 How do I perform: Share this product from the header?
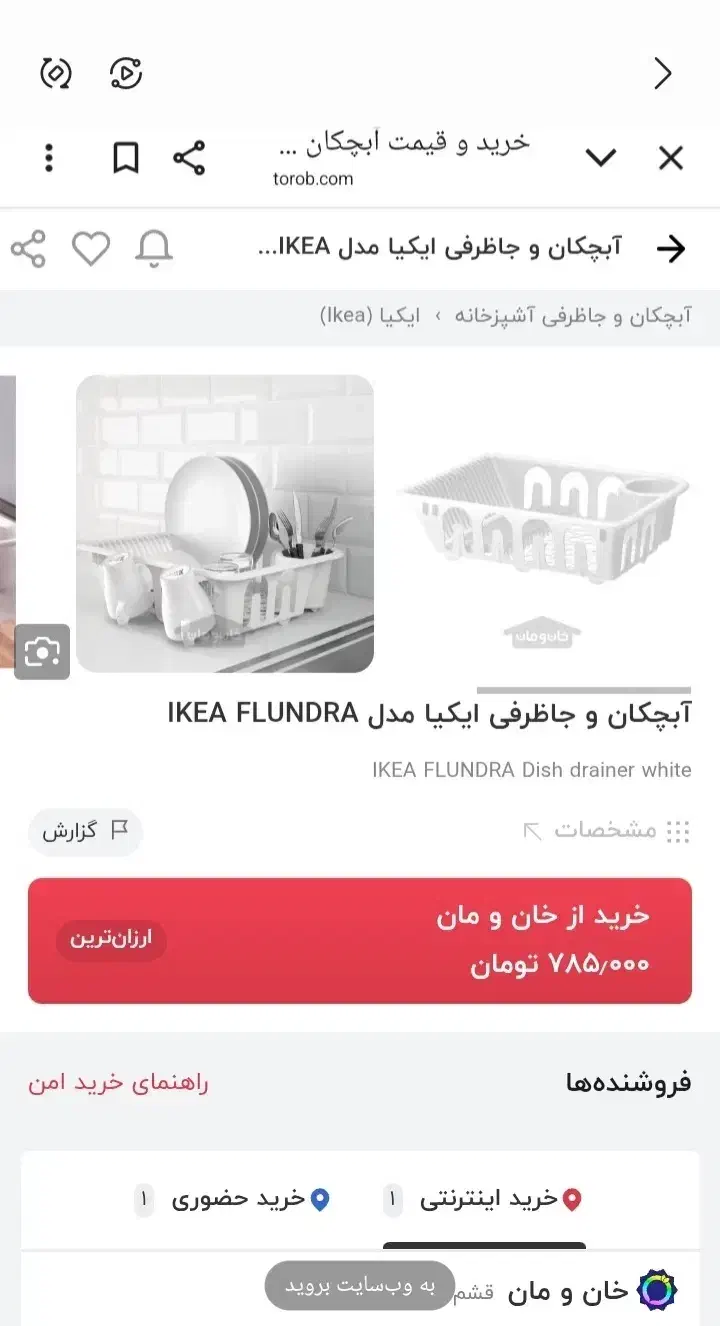pos(28,249)
